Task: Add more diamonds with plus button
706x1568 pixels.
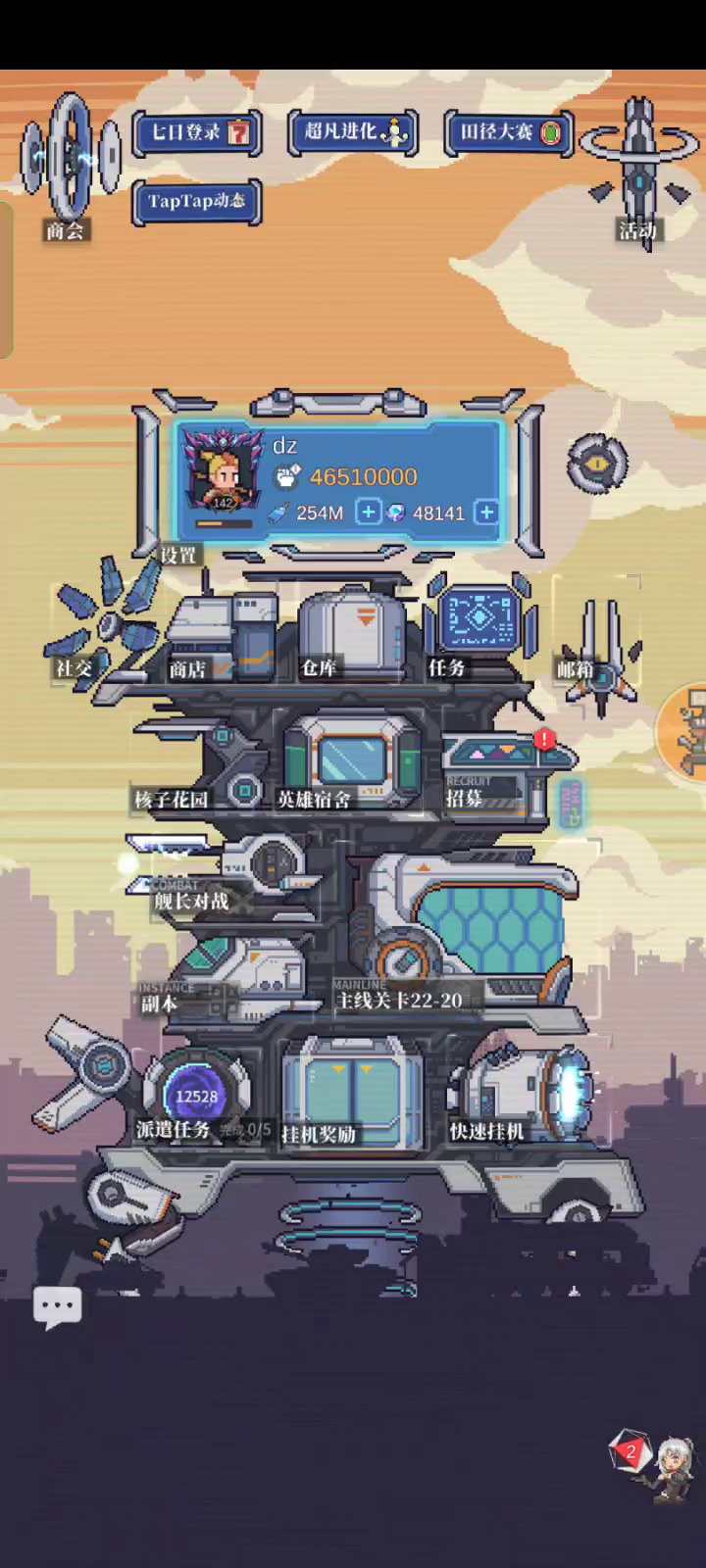Action: tap(486, 512)
